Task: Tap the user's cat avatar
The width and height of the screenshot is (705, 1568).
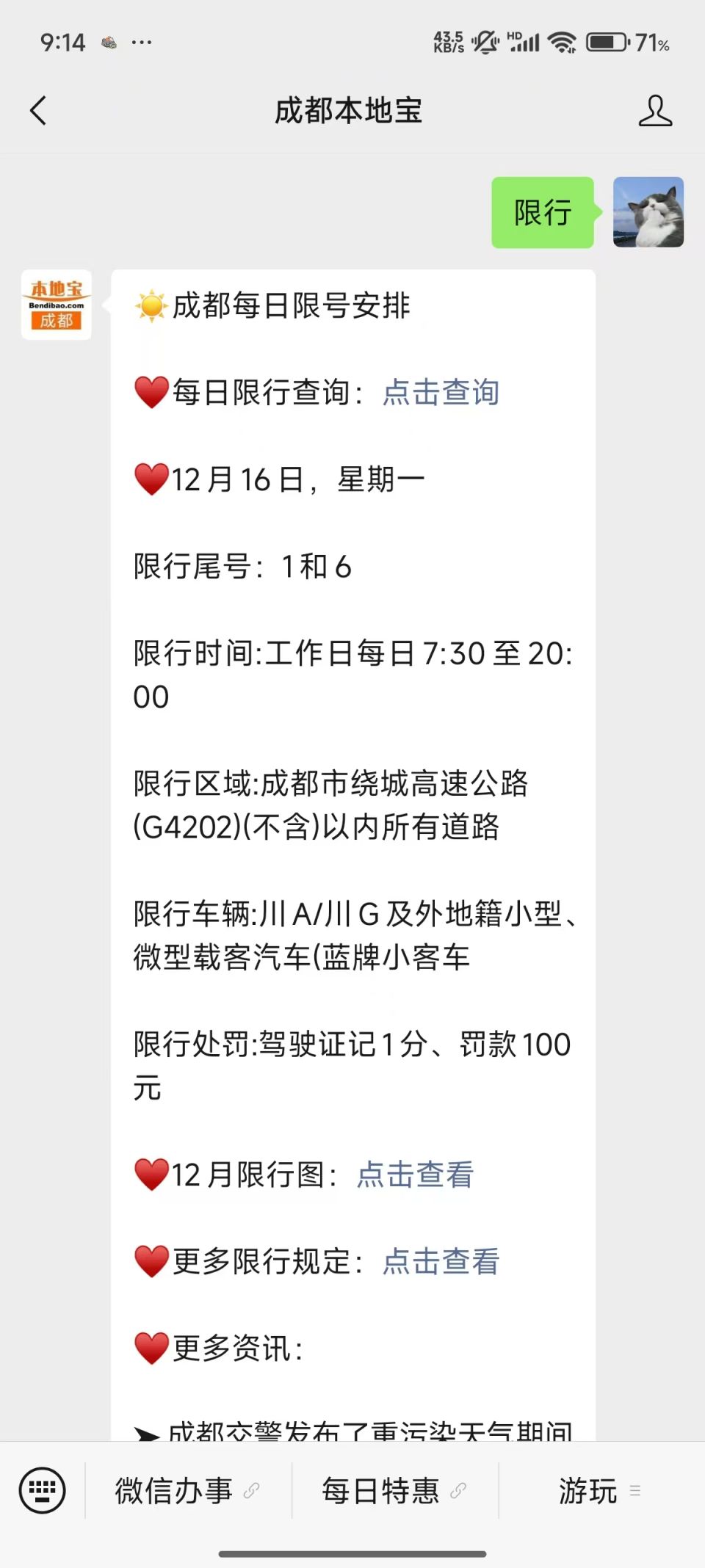Action: (648, 214)
